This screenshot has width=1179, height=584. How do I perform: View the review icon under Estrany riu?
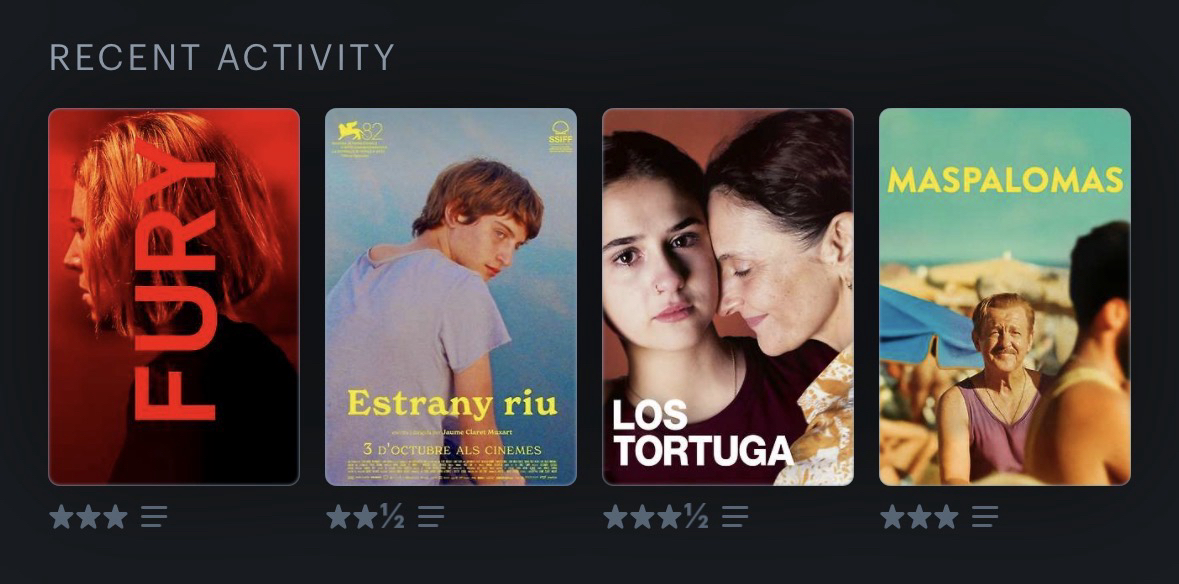[431, 517]
